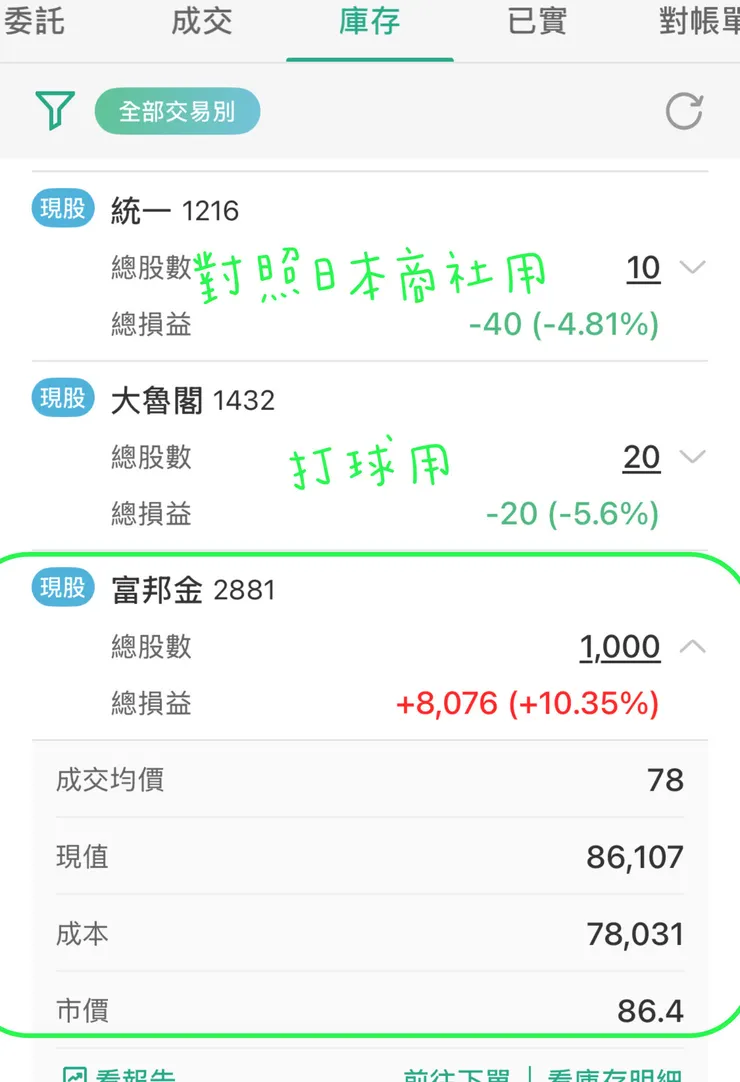This screenshot has width=740, height=1082.
Task: Click the 現股 badge next to 統一
Action: pyautogui.click(x=62, y=210)
